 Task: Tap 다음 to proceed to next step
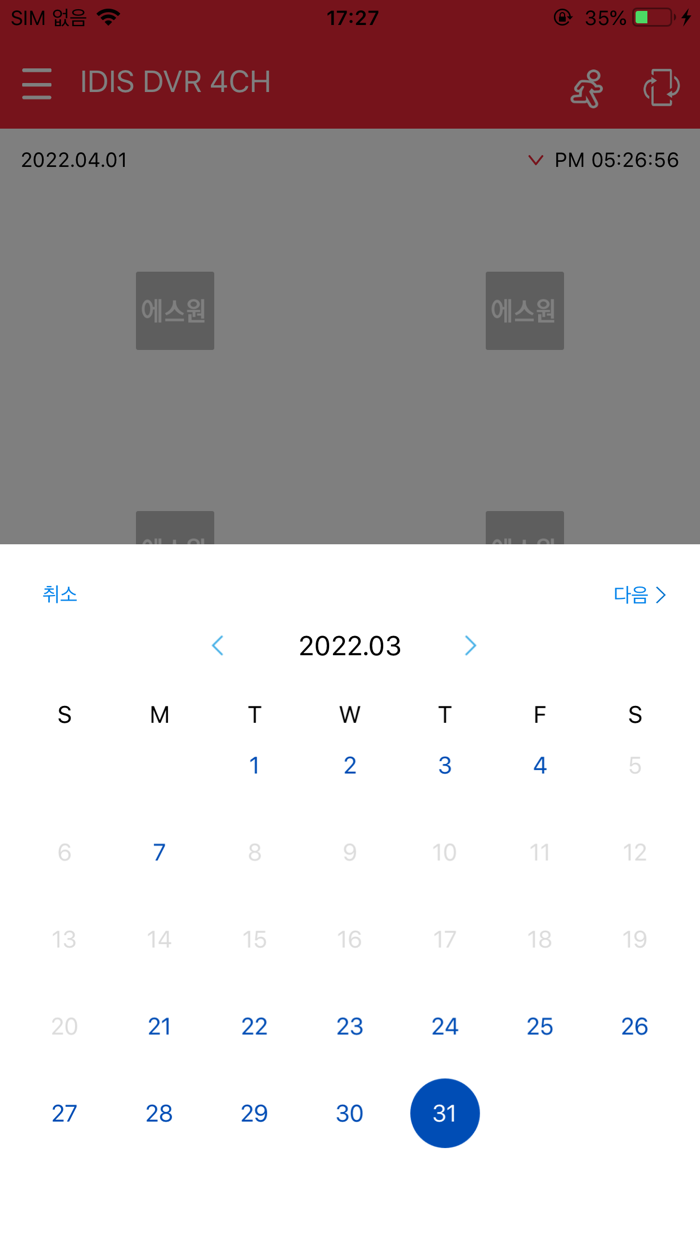[640, 595]
